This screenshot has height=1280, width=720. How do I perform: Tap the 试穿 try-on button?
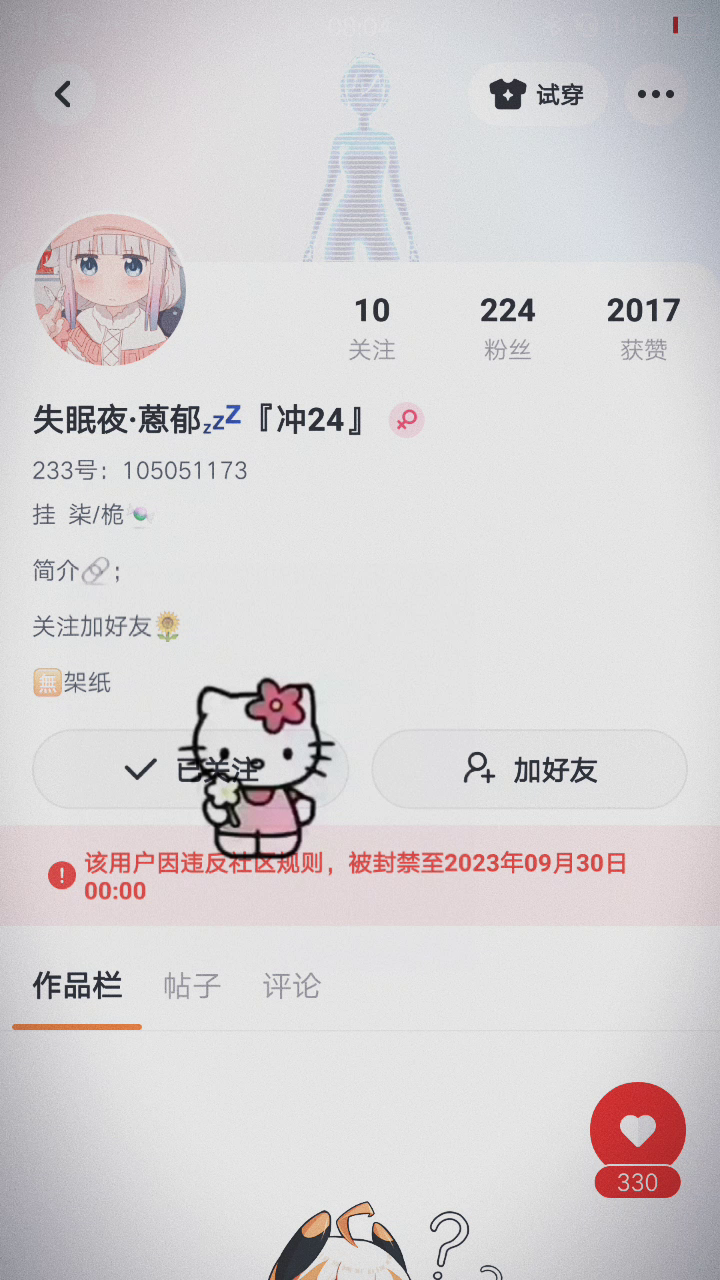point(538,95)
